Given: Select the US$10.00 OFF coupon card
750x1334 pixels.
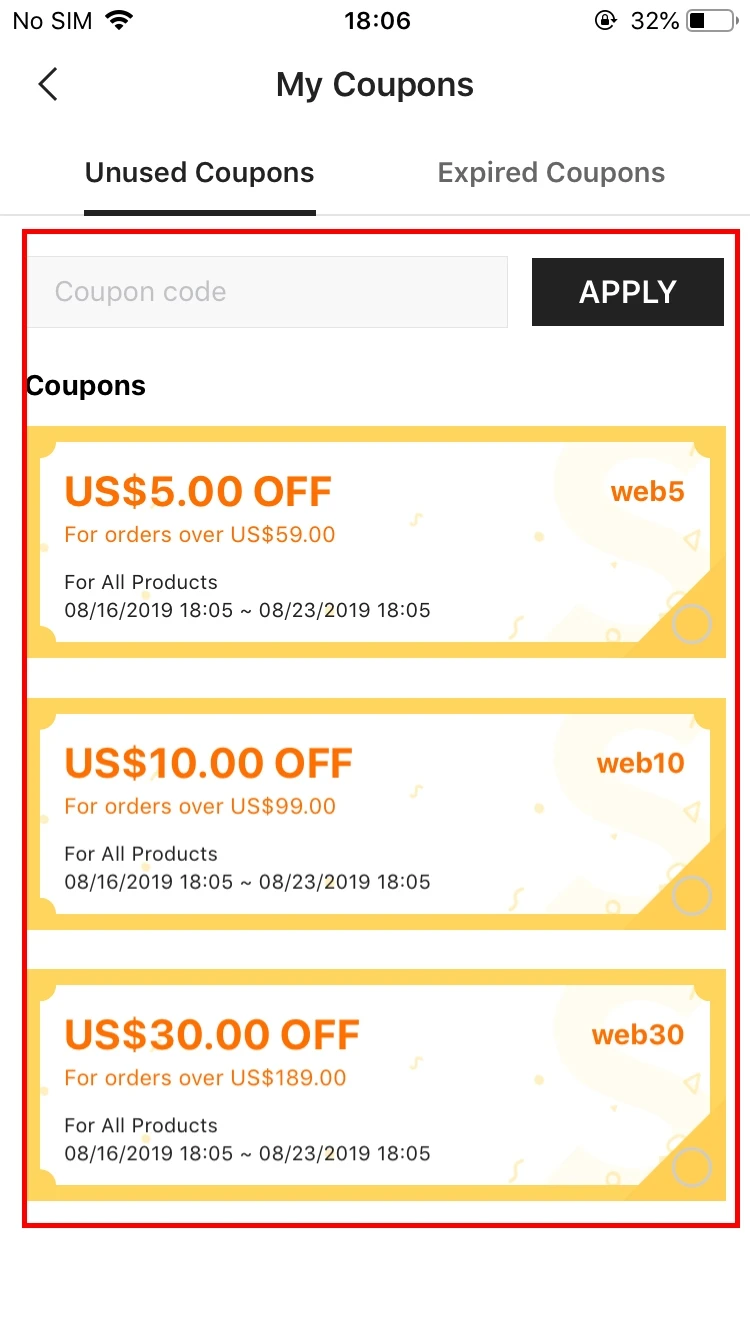Looking at the screenshot, I should pos(375,812).
